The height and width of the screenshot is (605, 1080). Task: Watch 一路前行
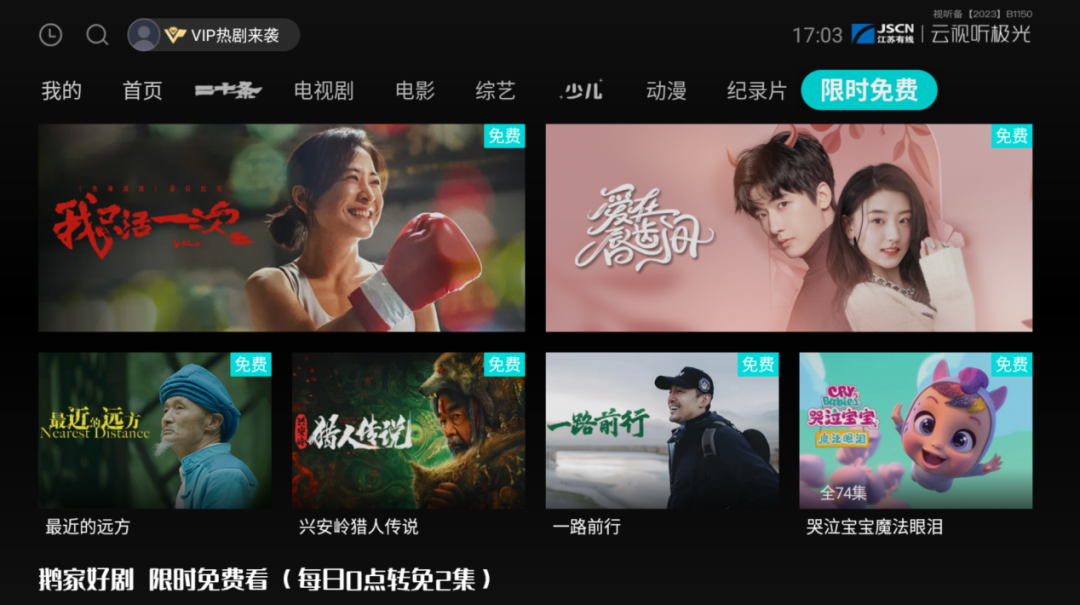pyautogui.click(x=661, y=430)
